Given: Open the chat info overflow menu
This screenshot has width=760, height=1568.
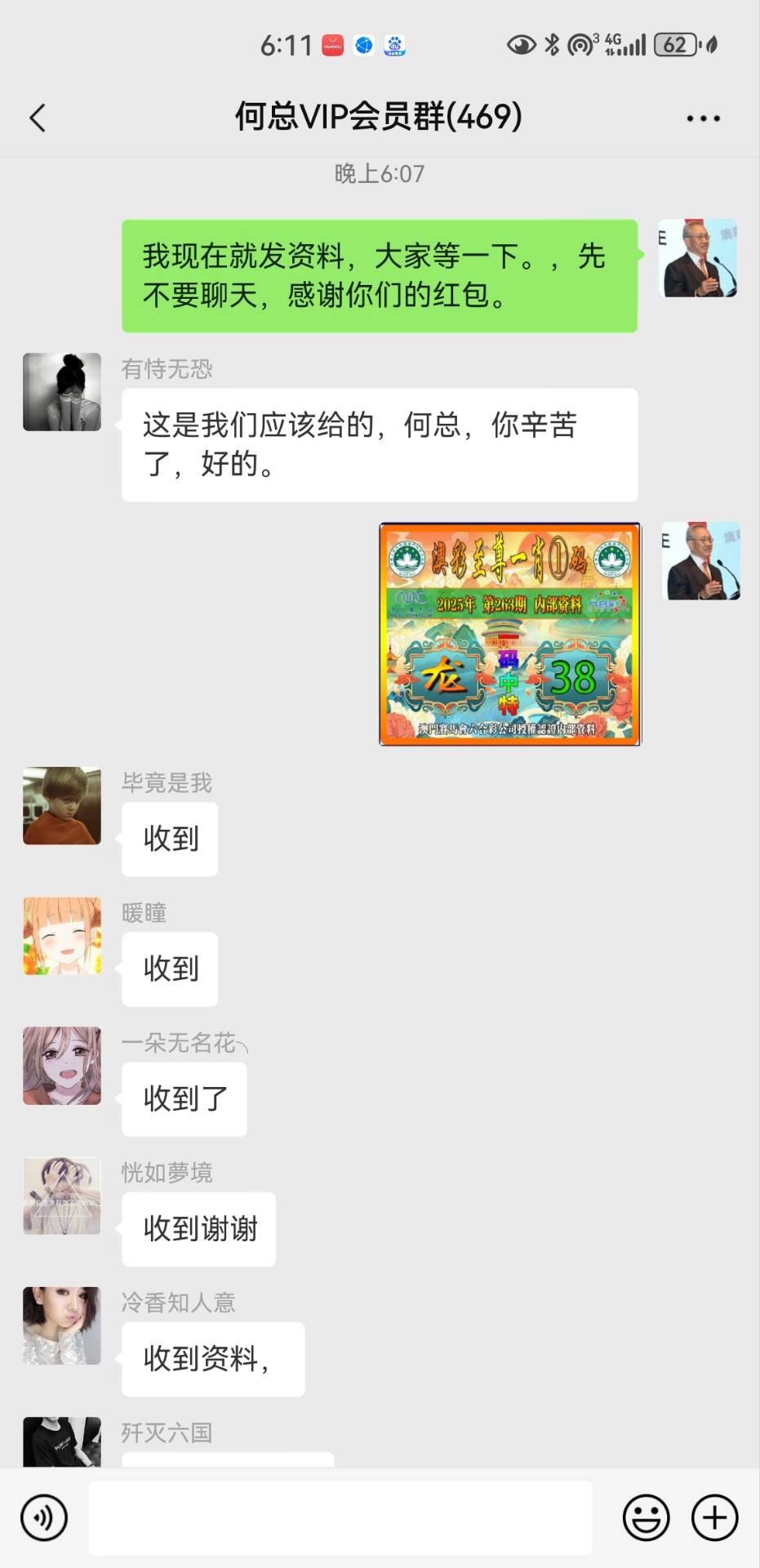Looking at the screenshot, I should click(x=703, y=118).
